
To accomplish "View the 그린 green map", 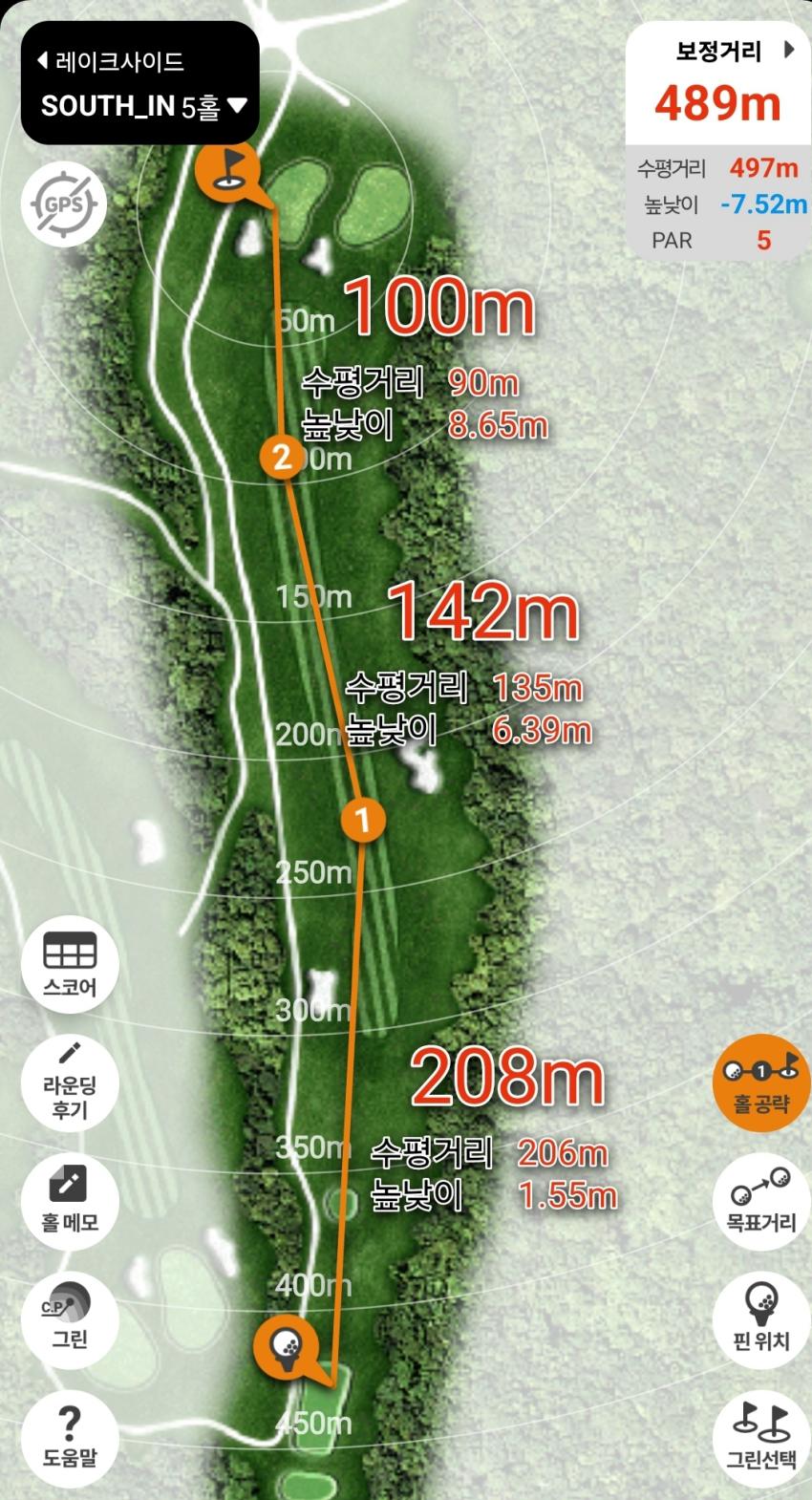I will coord(70,1318).
